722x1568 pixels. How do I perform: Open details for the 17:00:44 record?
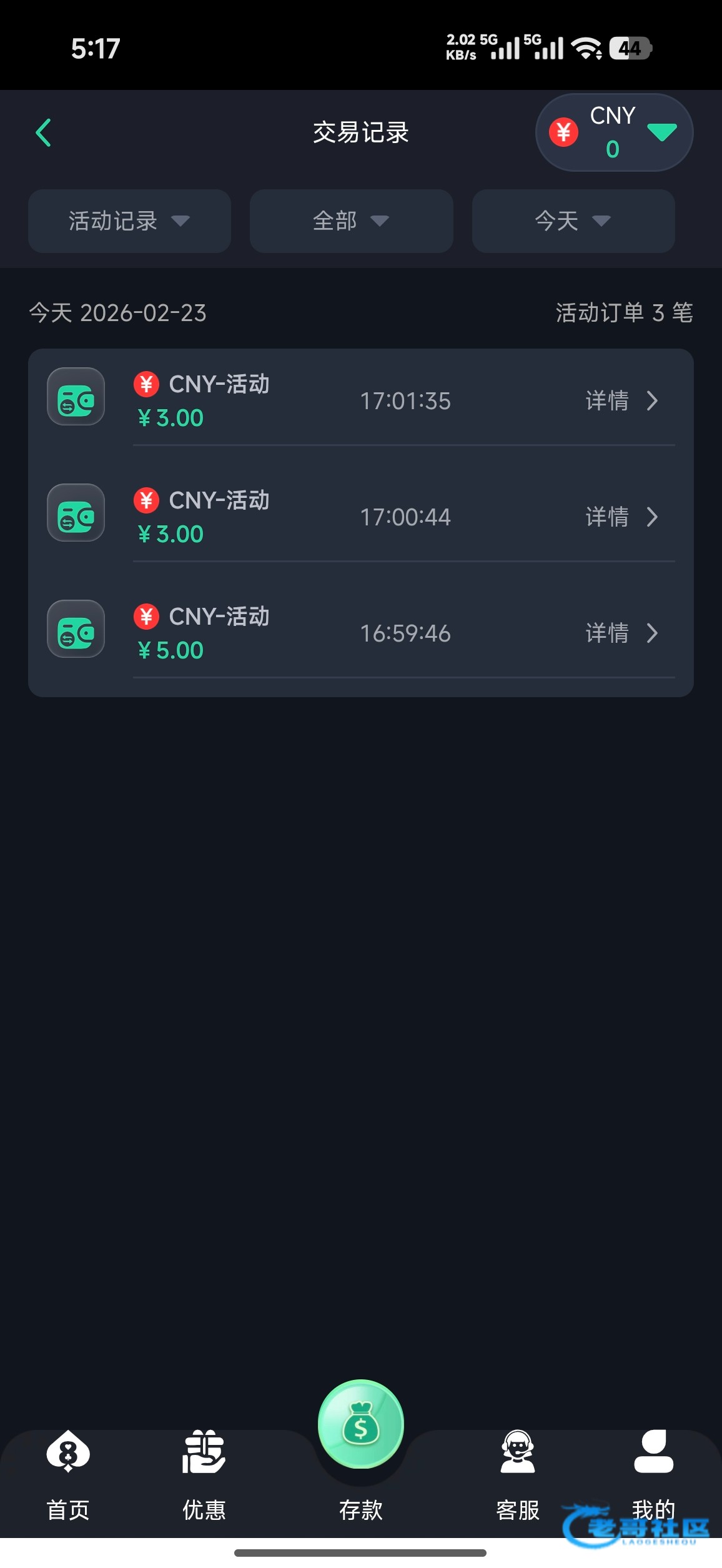[x=621, y=517]
